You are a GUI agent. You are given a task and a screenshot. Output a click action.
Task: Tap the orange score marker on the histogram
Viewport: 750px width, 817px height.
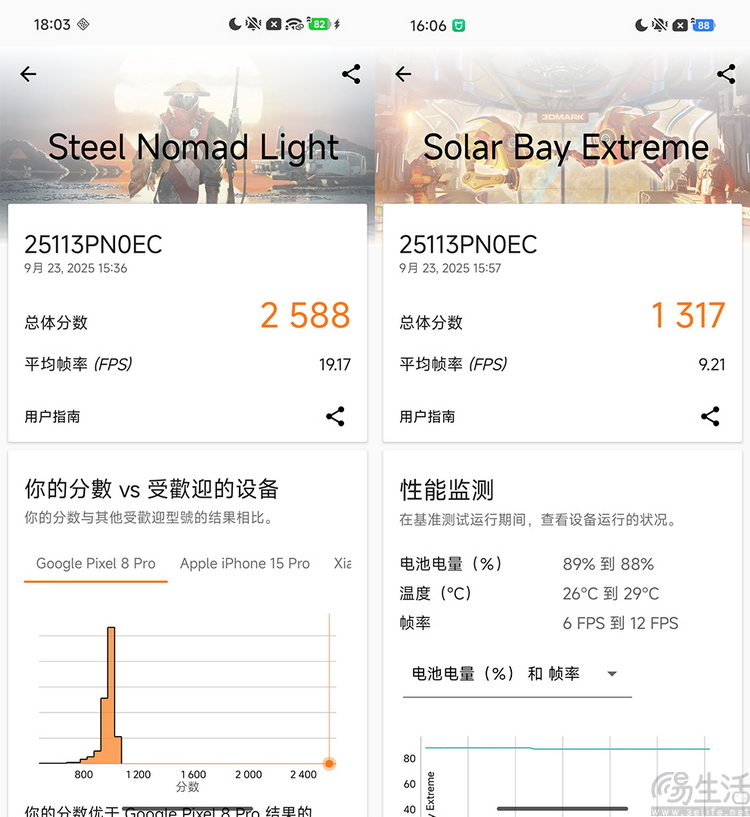coord(329,762)
